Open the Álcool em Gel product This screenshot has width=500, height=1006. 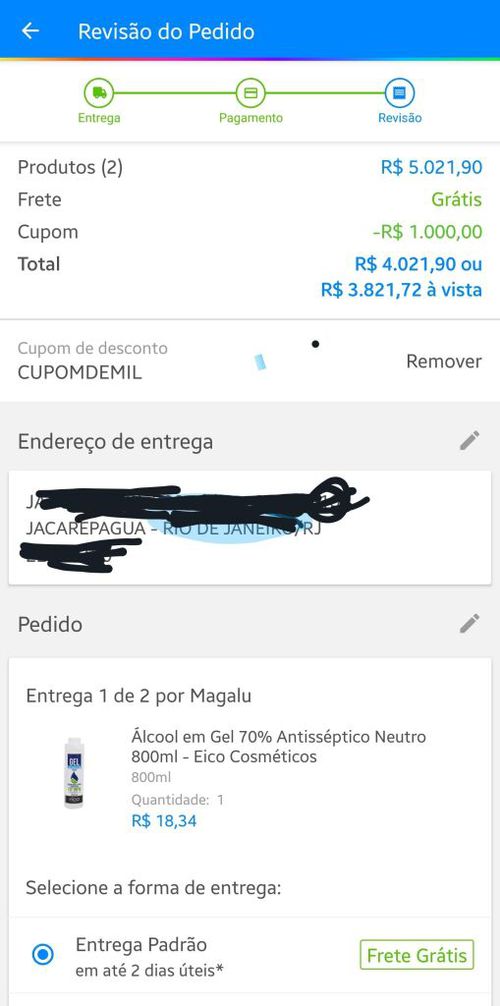point(279,747)
